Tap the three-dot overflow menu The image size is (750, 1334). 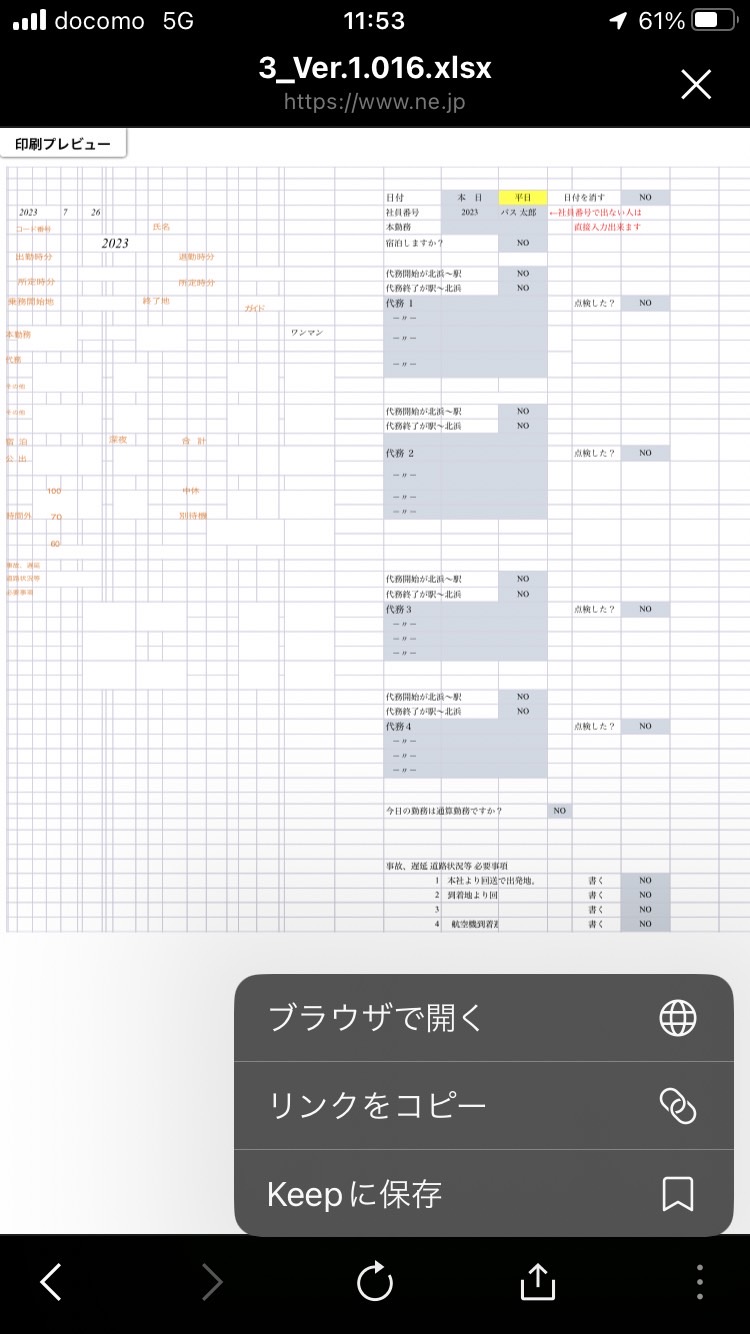699,1282
